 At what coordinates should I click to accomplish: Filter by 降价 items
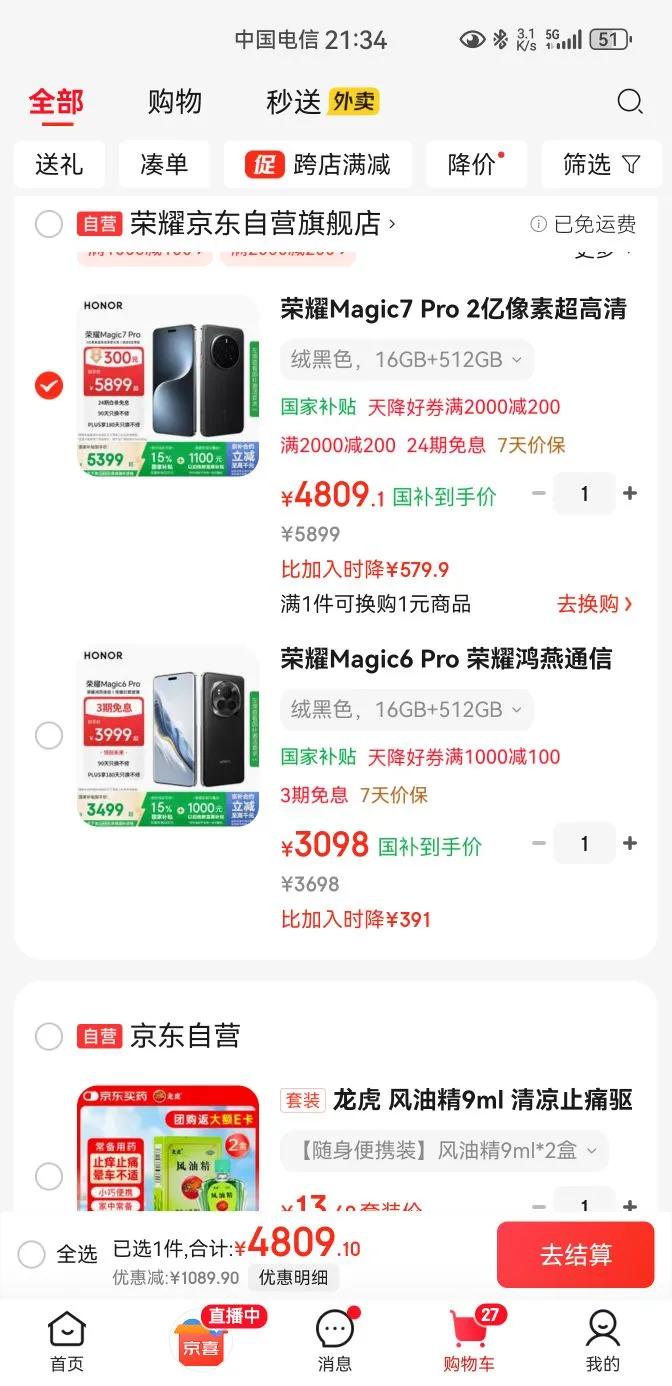point(475,164)
